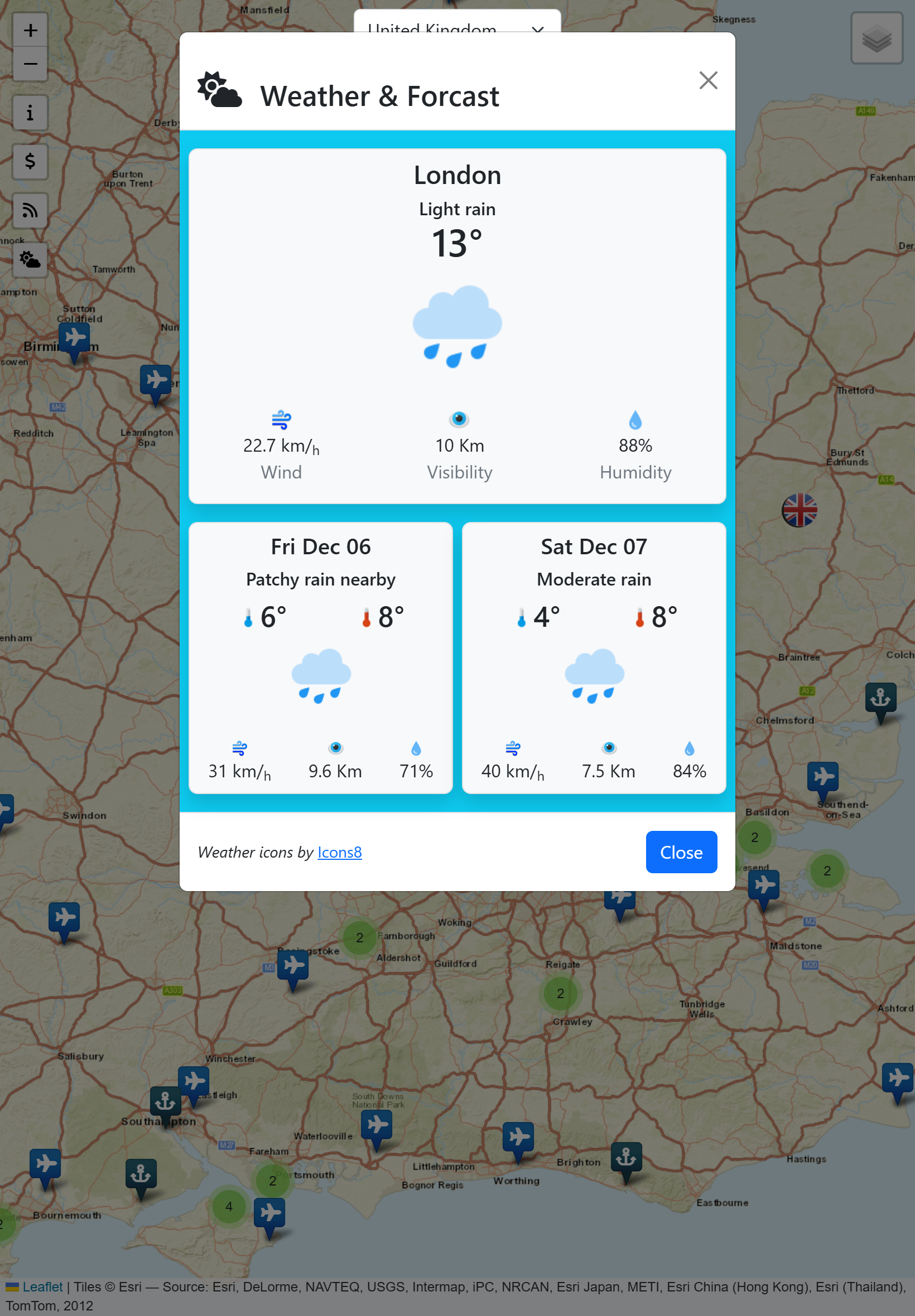The height and width of the screenshot is (1316, 915).
Task: Expand the United Kingdom country dropdown
Action: click(456, 23)
